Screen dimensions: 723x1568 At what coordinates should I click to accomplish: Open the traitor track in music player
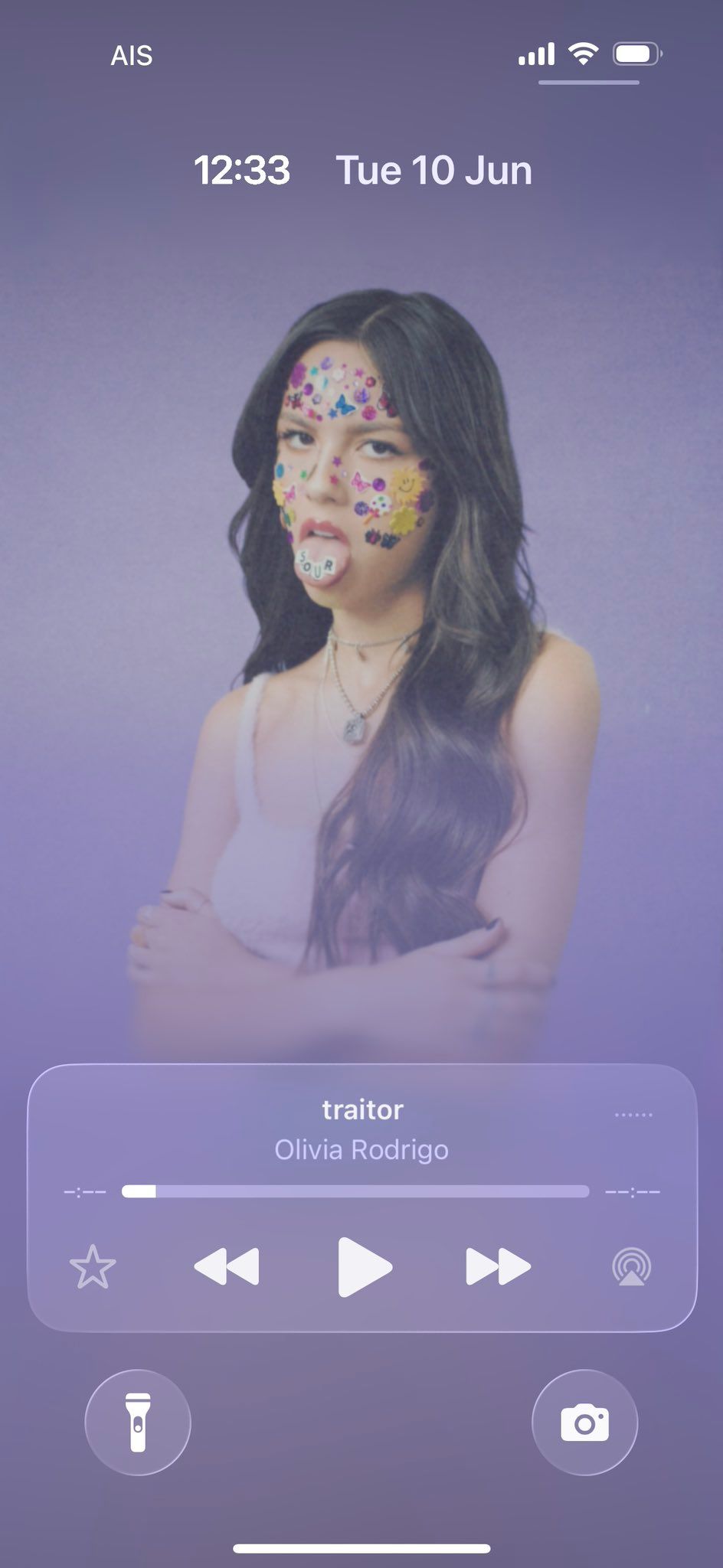pyautogui.click(x=362, y=1110)
